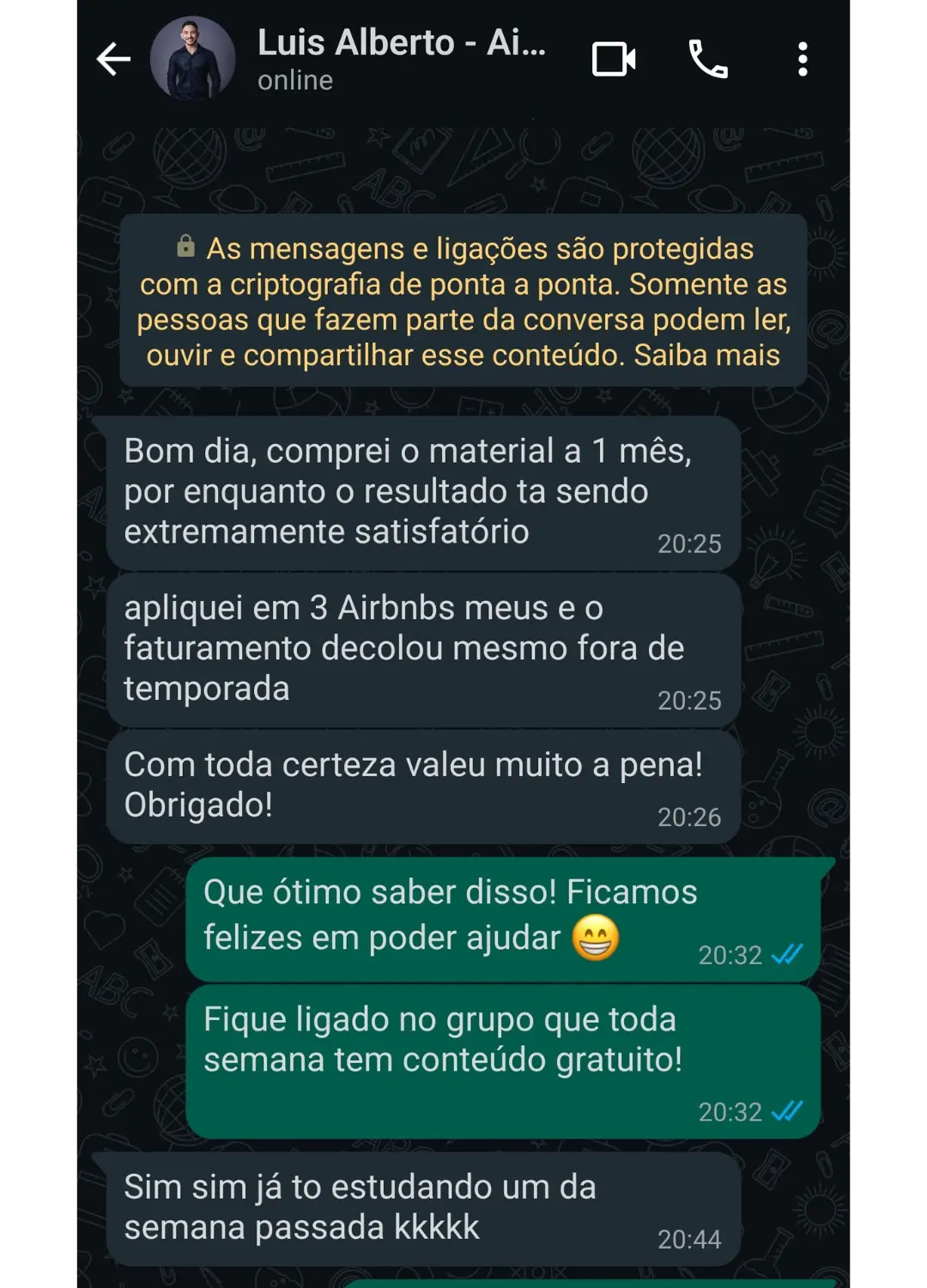Image resolution: width=927 pixels, height=1288 pixels.
Task: Start a video call with Luis Alberto
Action: (614, 59)
